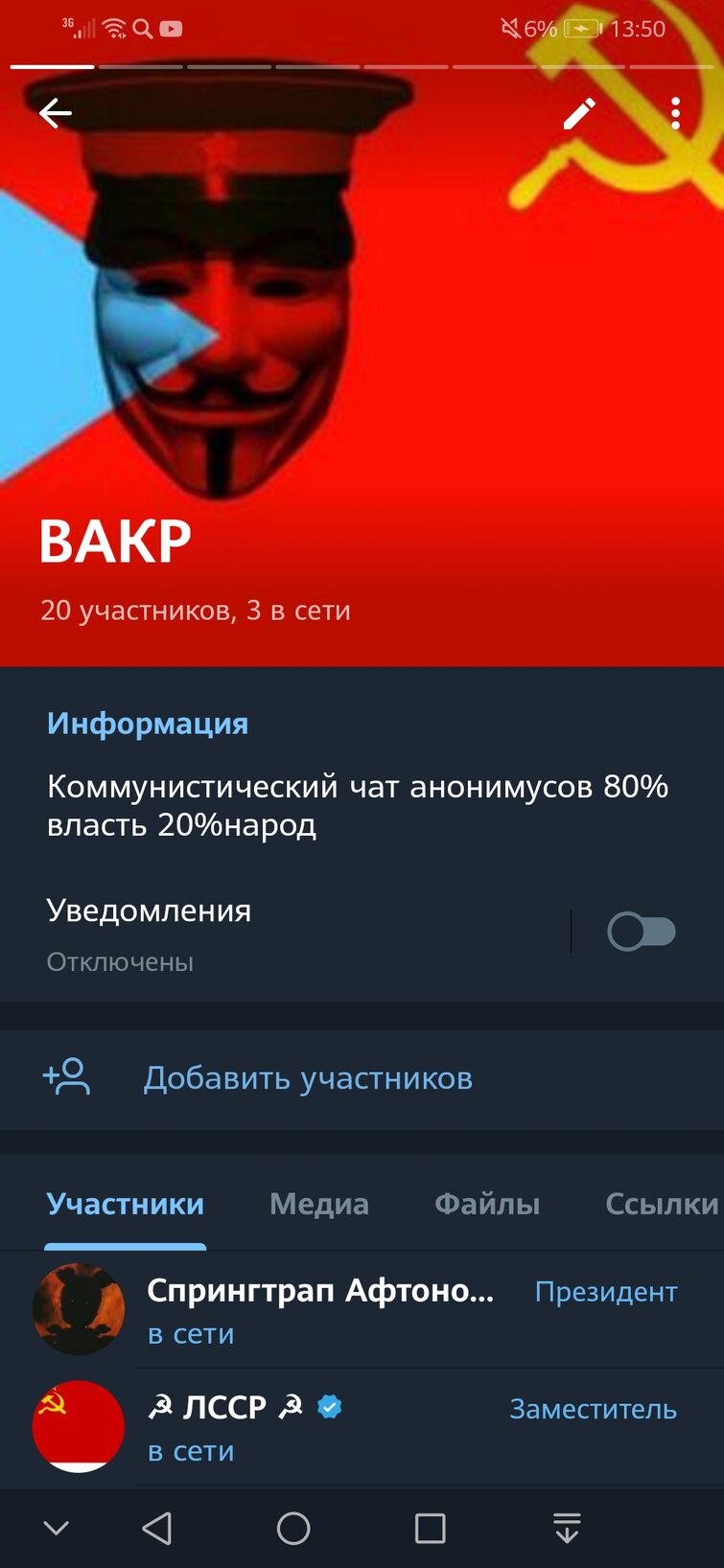Open the Уведомления settings row

[288, 933]
